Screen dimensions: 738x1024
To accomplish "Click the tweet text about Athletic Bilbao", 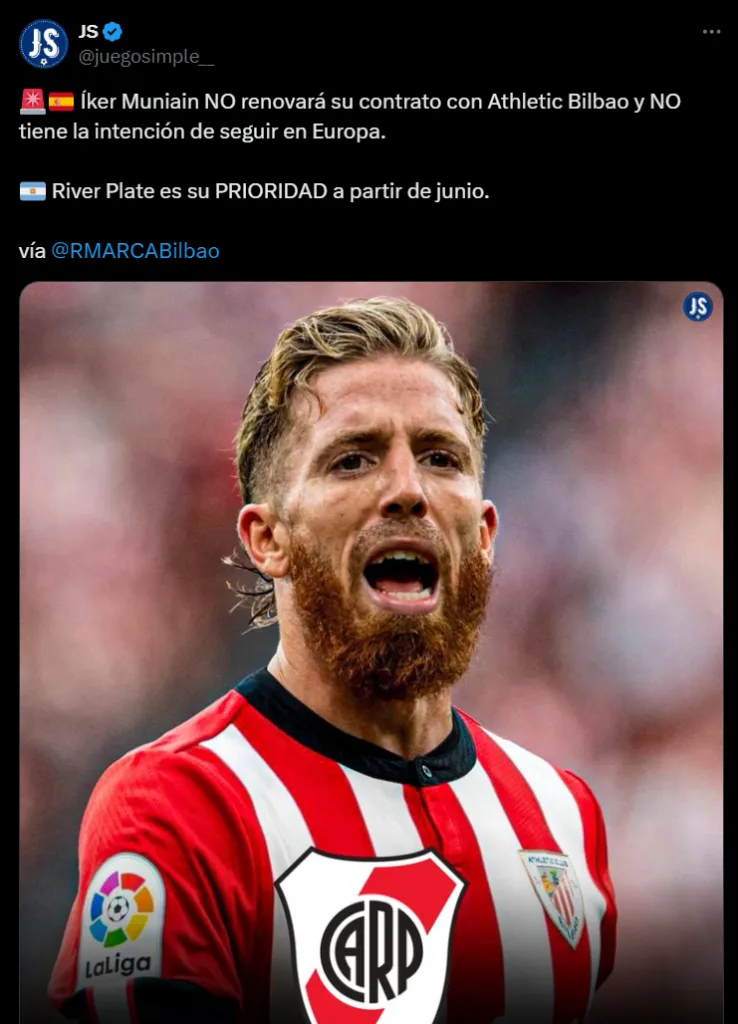I will (350, 99).
